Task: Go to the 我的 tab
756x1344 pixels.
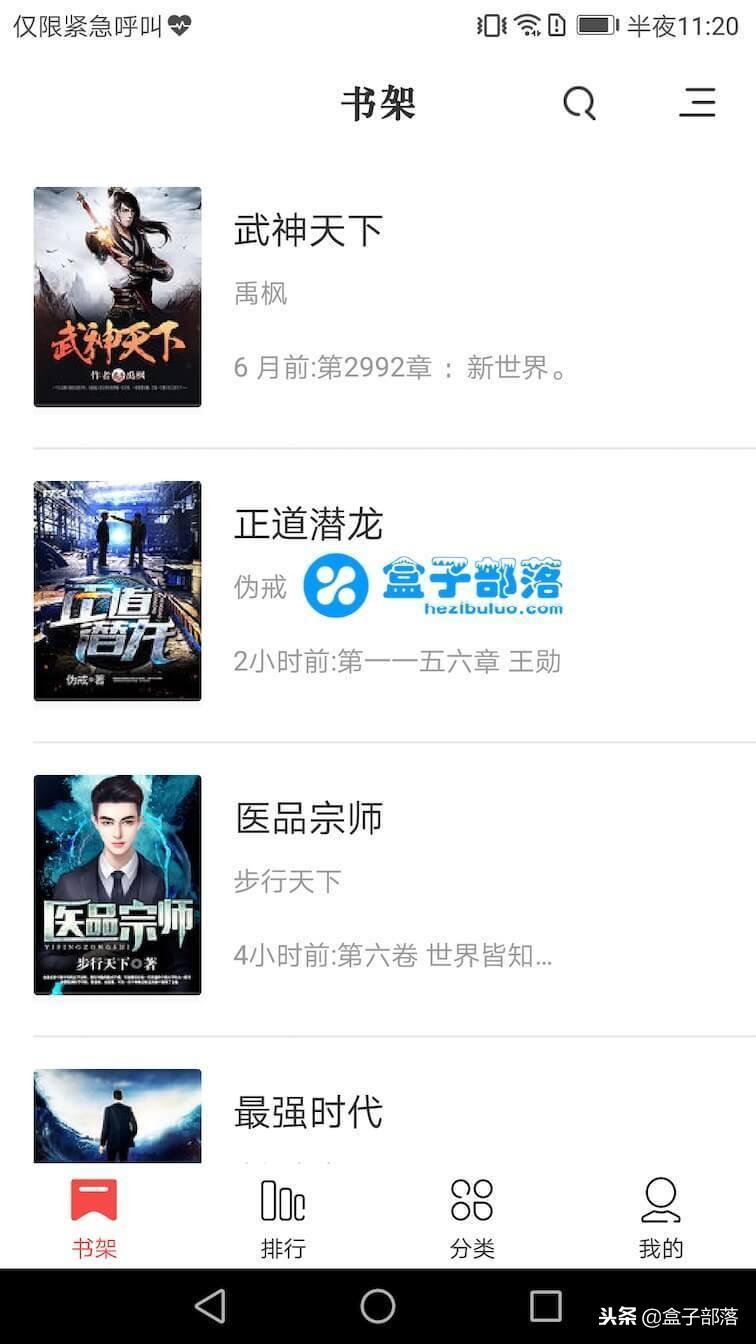Action: (661, 1218)
